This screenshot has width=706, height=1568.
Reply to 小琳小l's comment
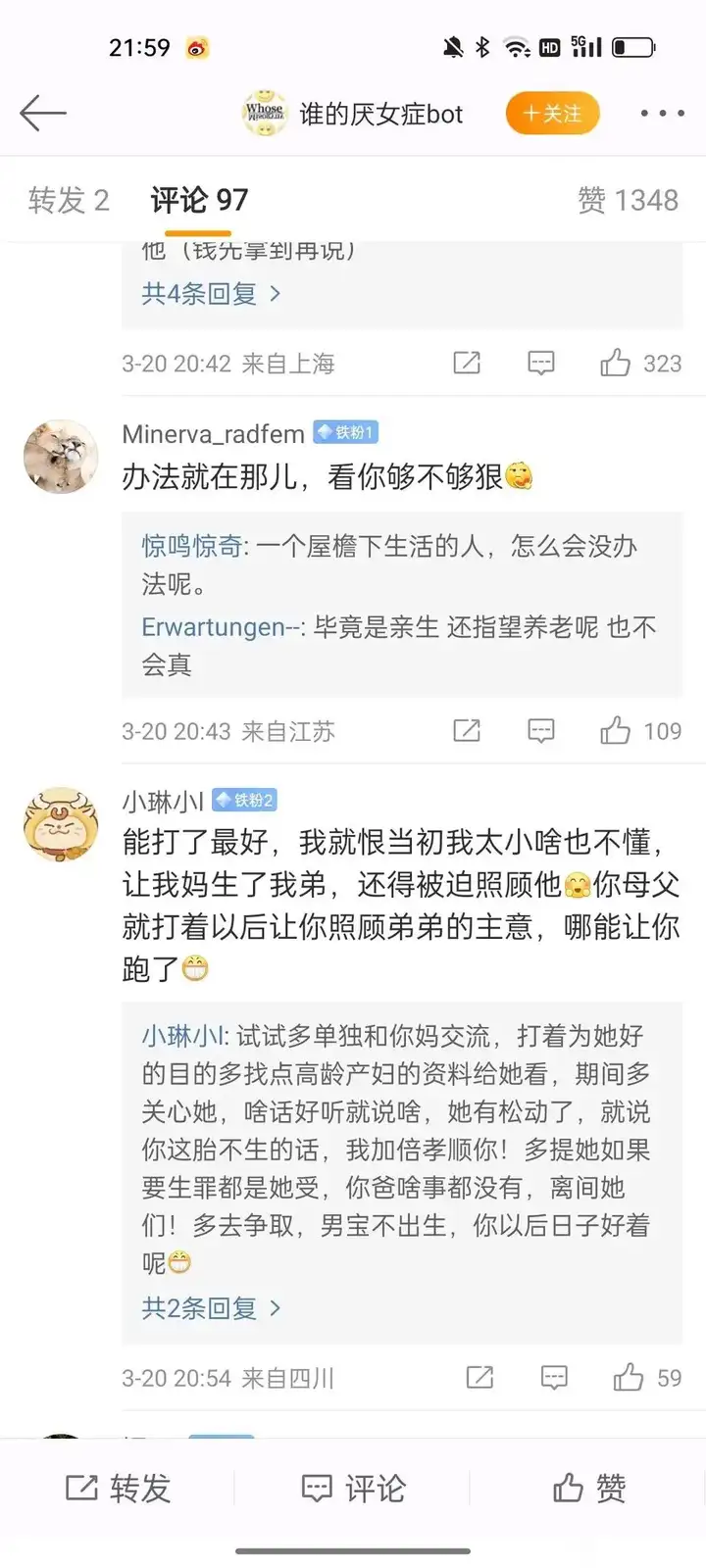pos(554,1378)
